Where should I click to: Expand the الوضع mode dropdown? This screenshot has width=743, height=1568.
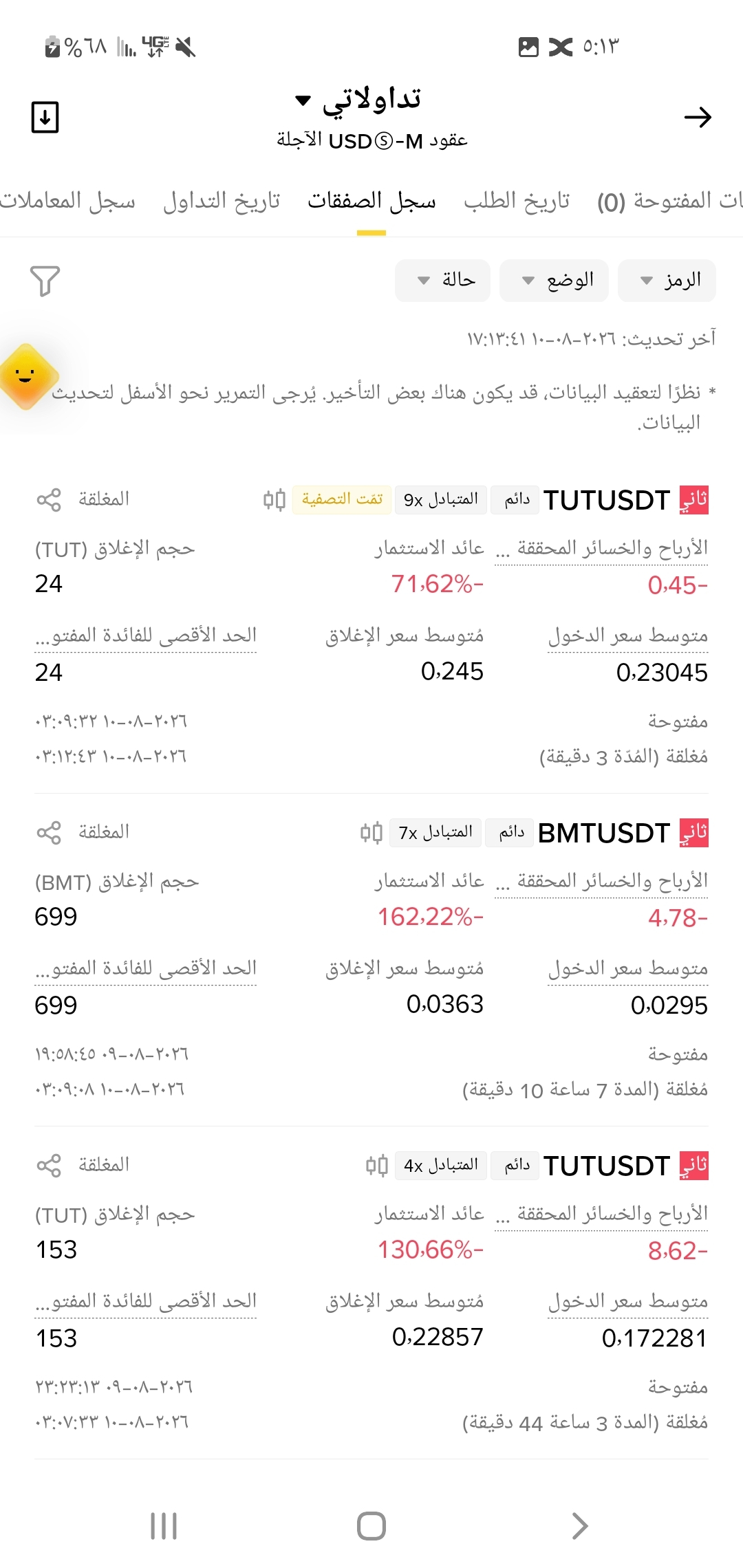(x=554, y=281)
